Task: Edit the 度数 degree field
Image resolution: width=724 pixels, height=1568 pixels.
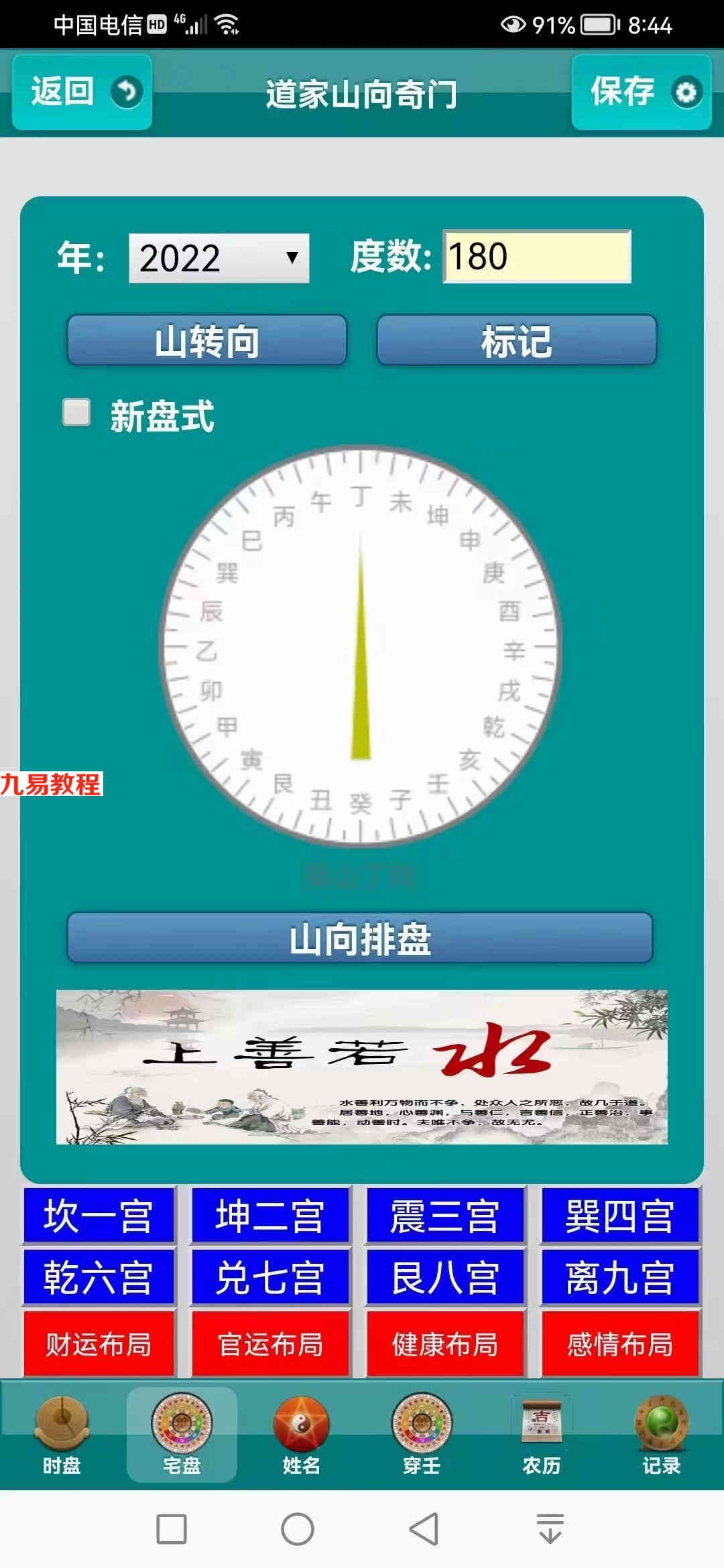Action: click(537, 257)
